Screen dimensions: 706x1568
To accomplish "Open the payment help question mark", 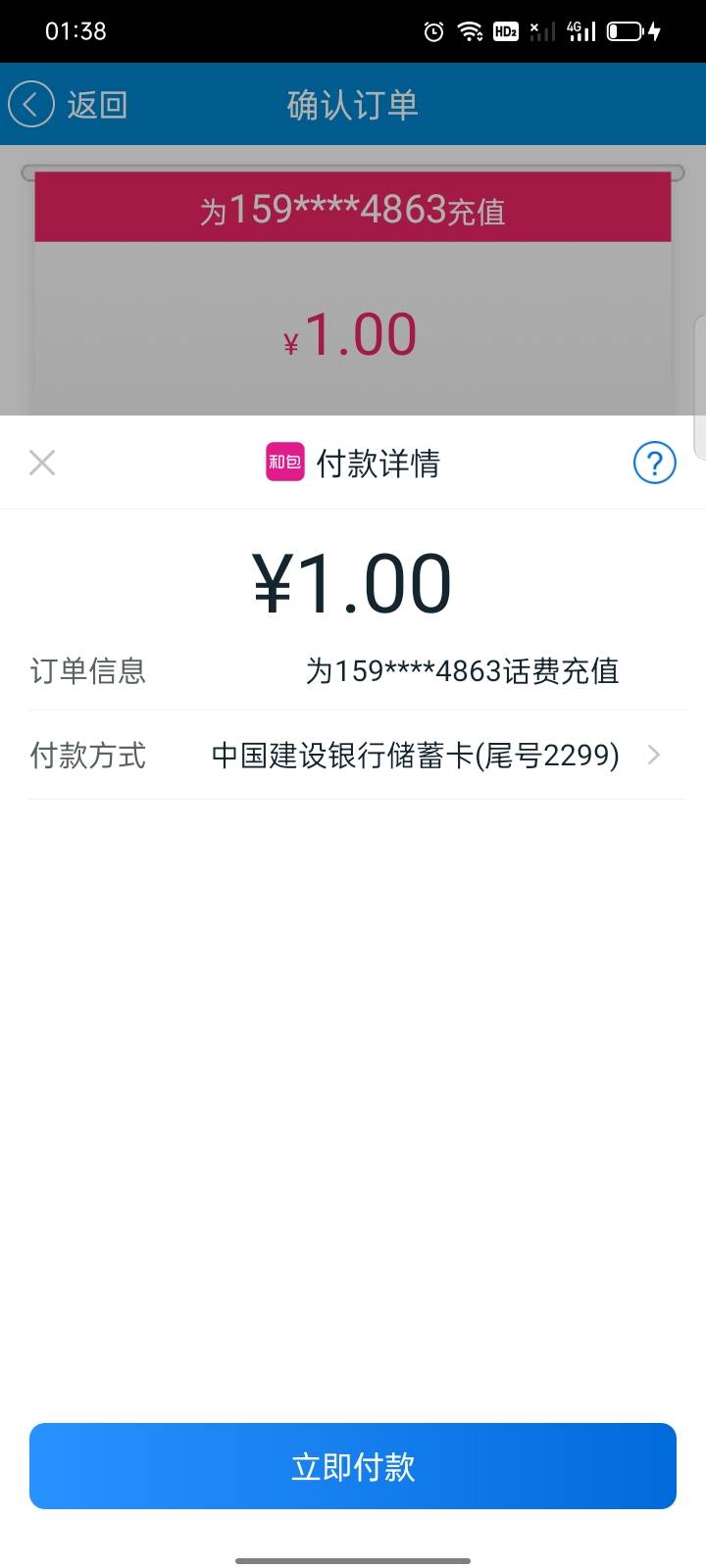I will coord(654,463).
